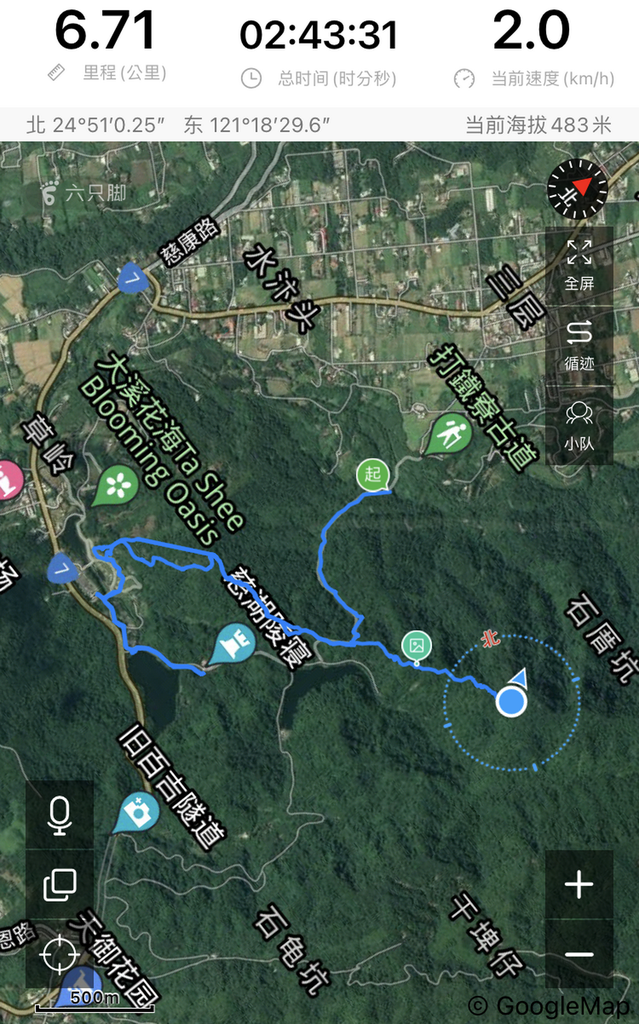The width and height of the screenshot is (639, 1024).
Task: View the photo marker on the track
Action: [416, 647]
